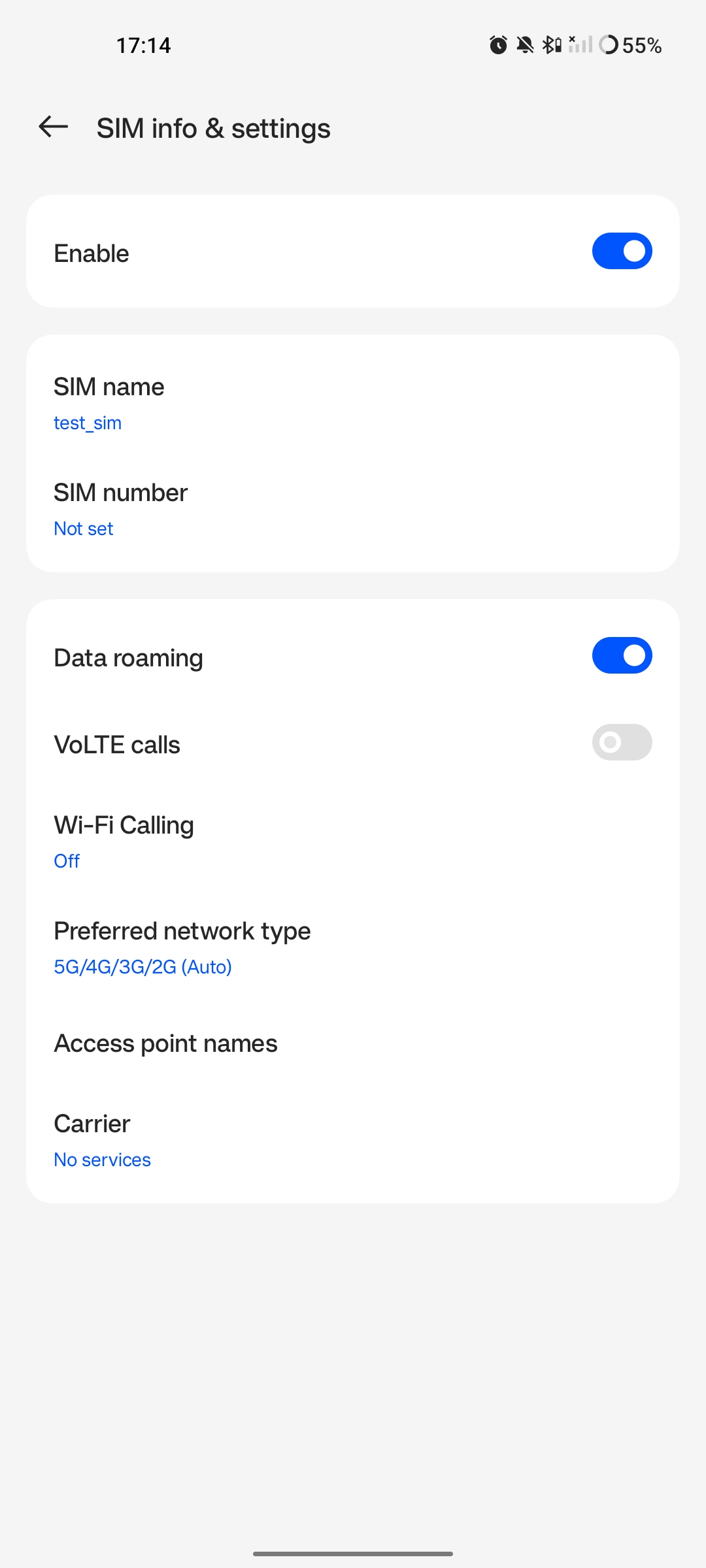Change the Preferred network type
Image resolution: width=706 pixels, height=1568 pixels.
(x=353, y=947)
